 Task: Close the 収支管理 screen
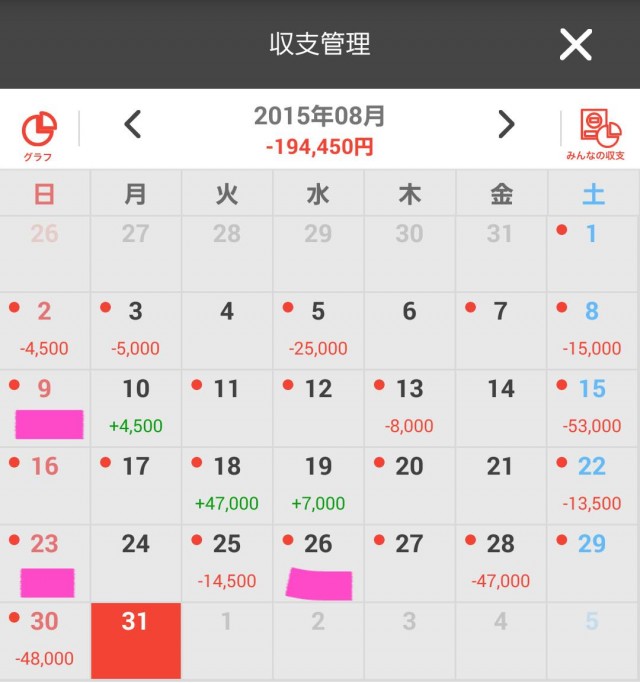click(x=575, y=44)
